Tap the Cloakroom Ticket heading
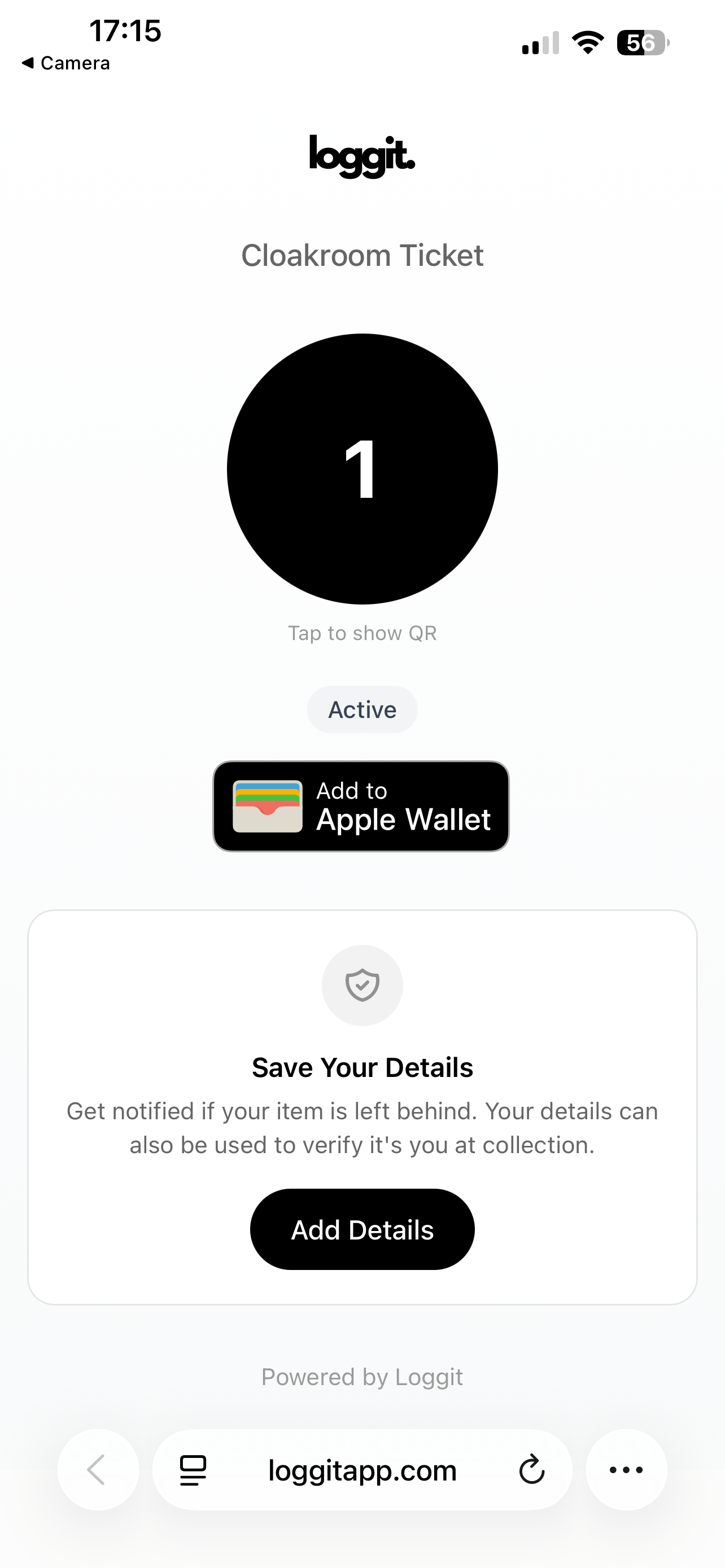Image resolution: width=725 pixels, height=1568 pixels. coord(362,255)
